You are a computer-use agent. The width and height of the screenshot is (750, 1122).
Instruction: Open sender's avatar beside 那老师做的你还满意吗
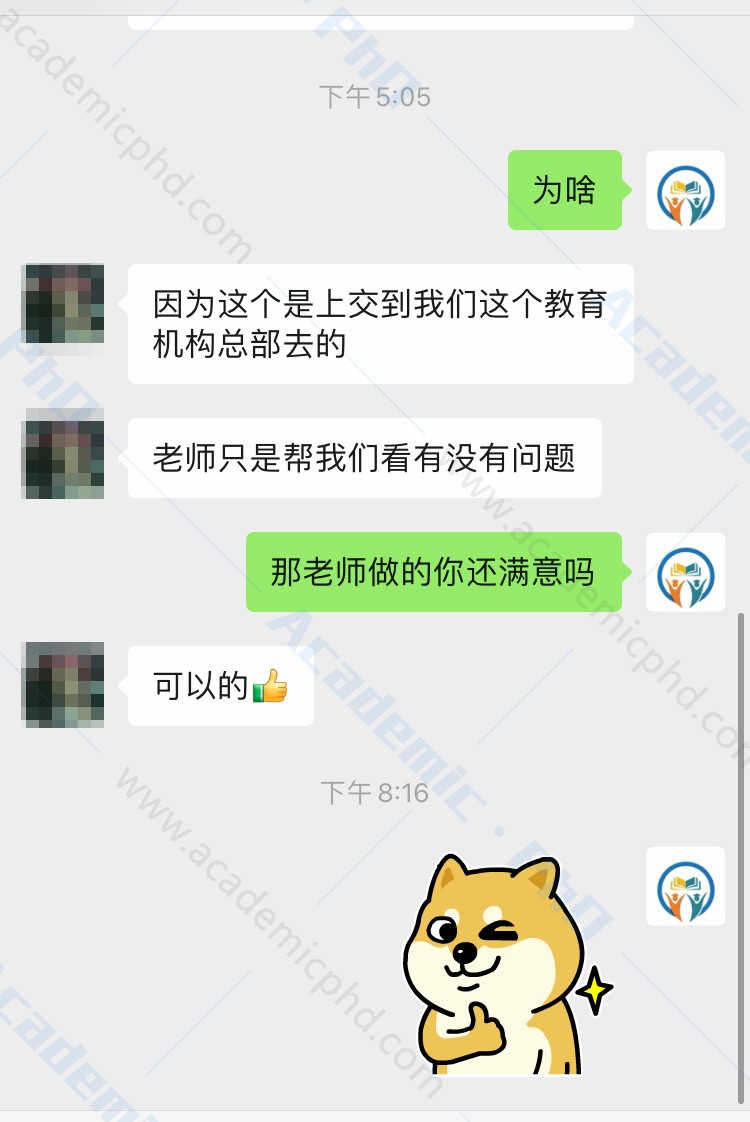click(685, 572)
